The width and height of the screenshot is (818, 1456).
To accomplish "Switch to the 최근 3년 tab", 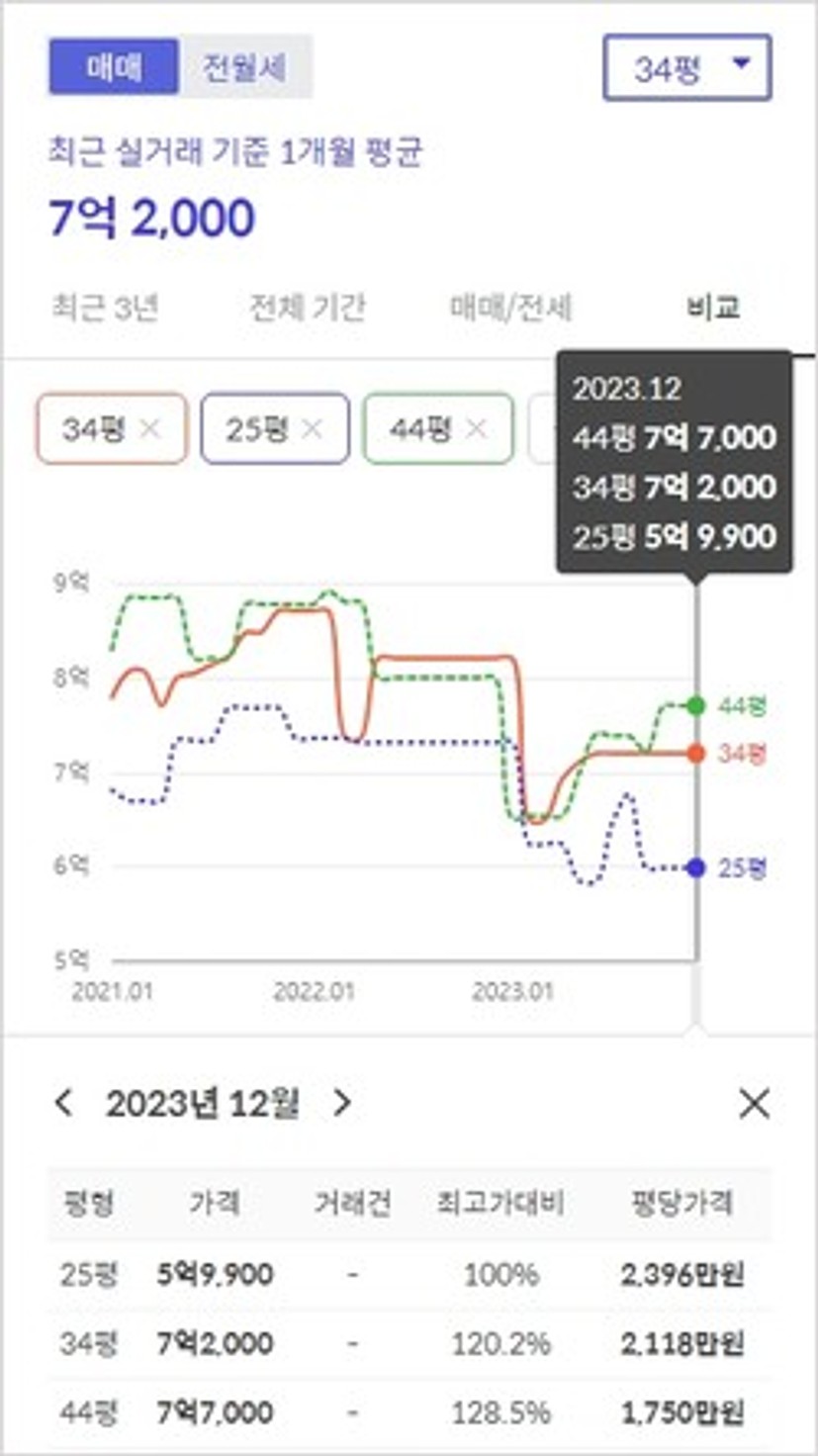I will [x=104, y=308].
